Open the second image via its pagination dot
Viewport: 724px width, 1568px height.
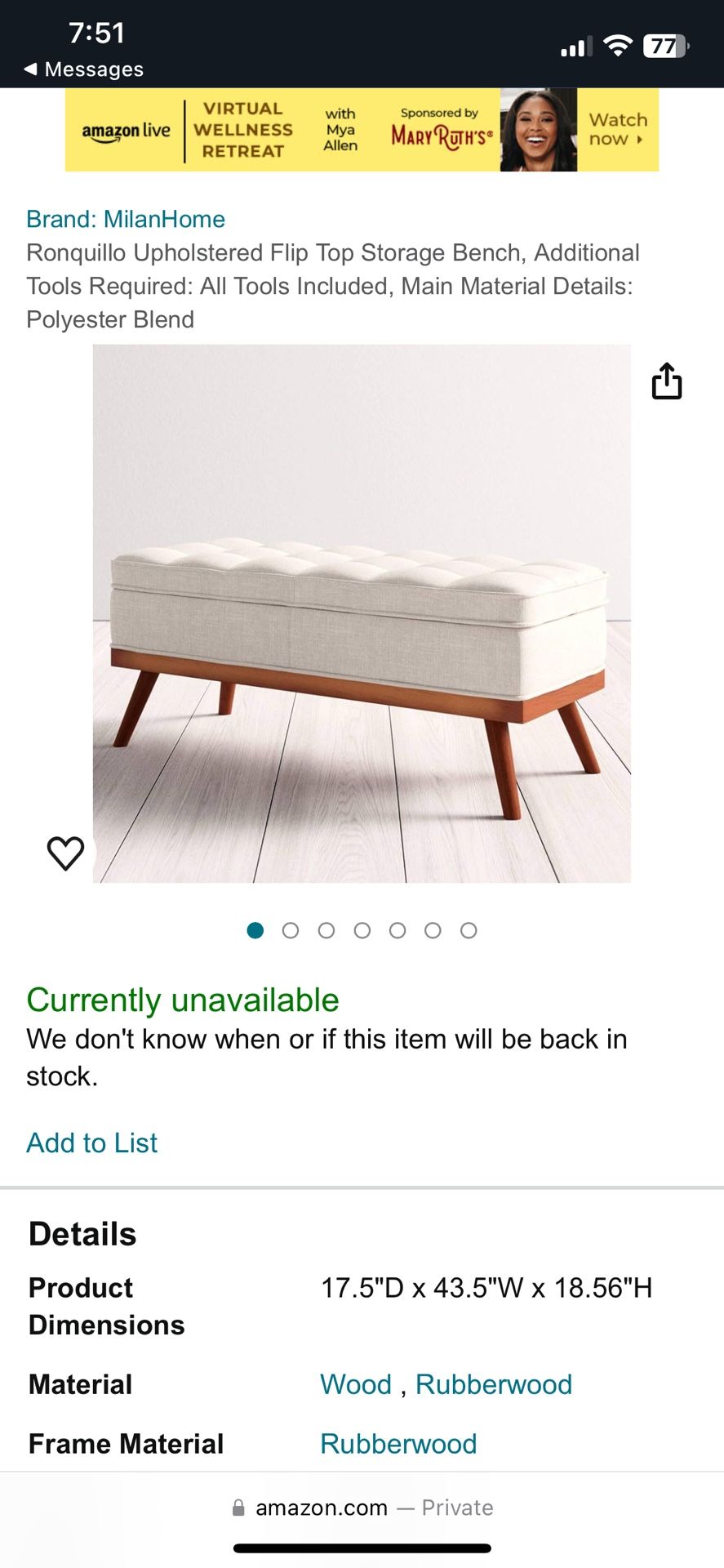point(291,930)
